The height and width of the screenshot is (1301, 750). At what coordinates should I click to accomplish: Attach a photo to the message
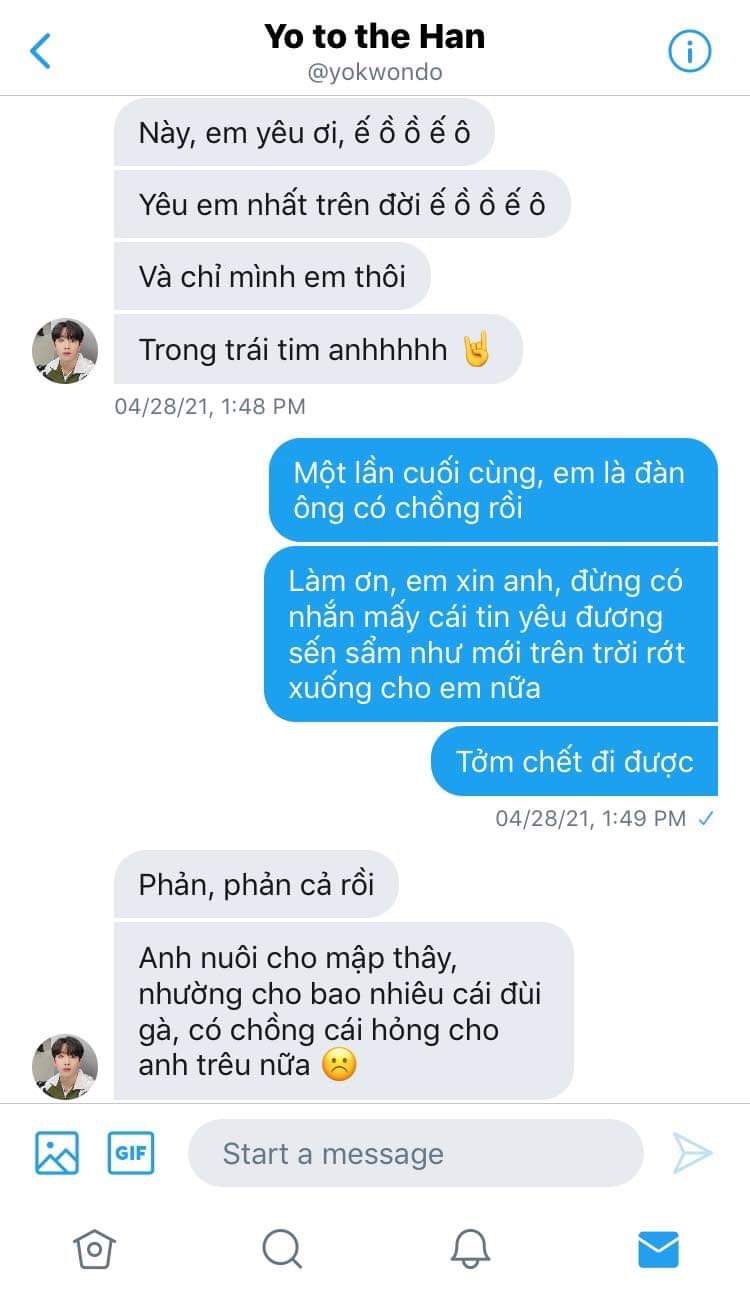pyautogui.click(x=57, y=1153)
